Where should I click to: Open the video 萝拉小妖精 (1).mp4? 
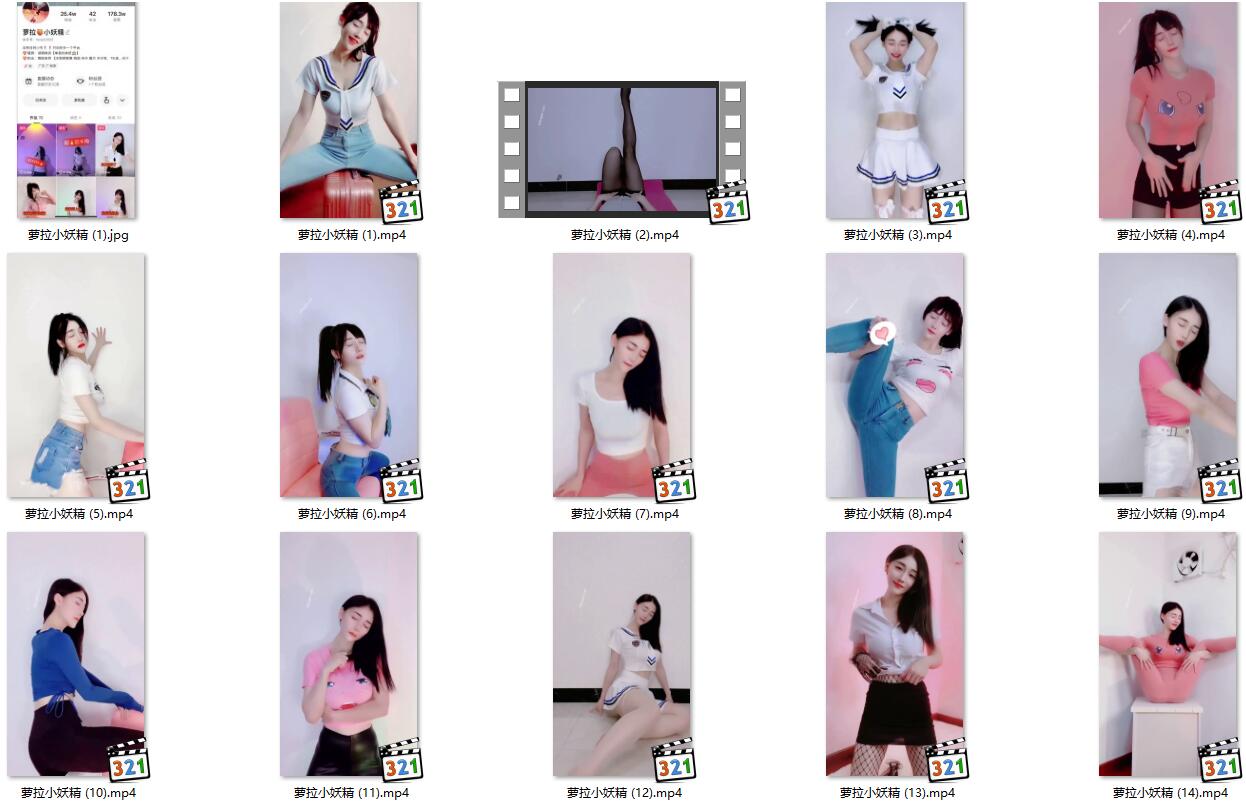349,110
